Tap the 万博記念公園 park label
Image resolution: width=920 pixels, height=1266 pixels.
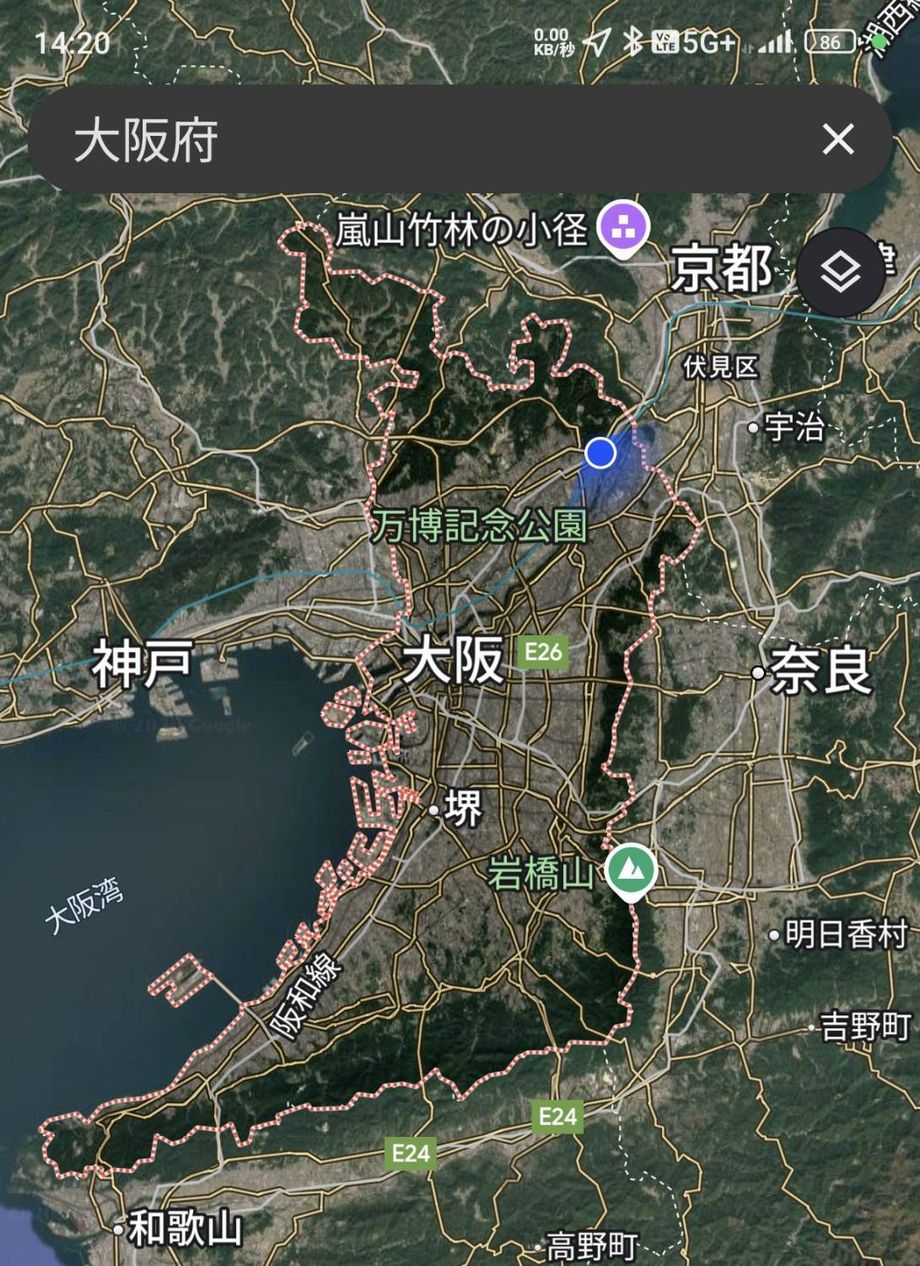pyautogui.click(x=478, y=526)
